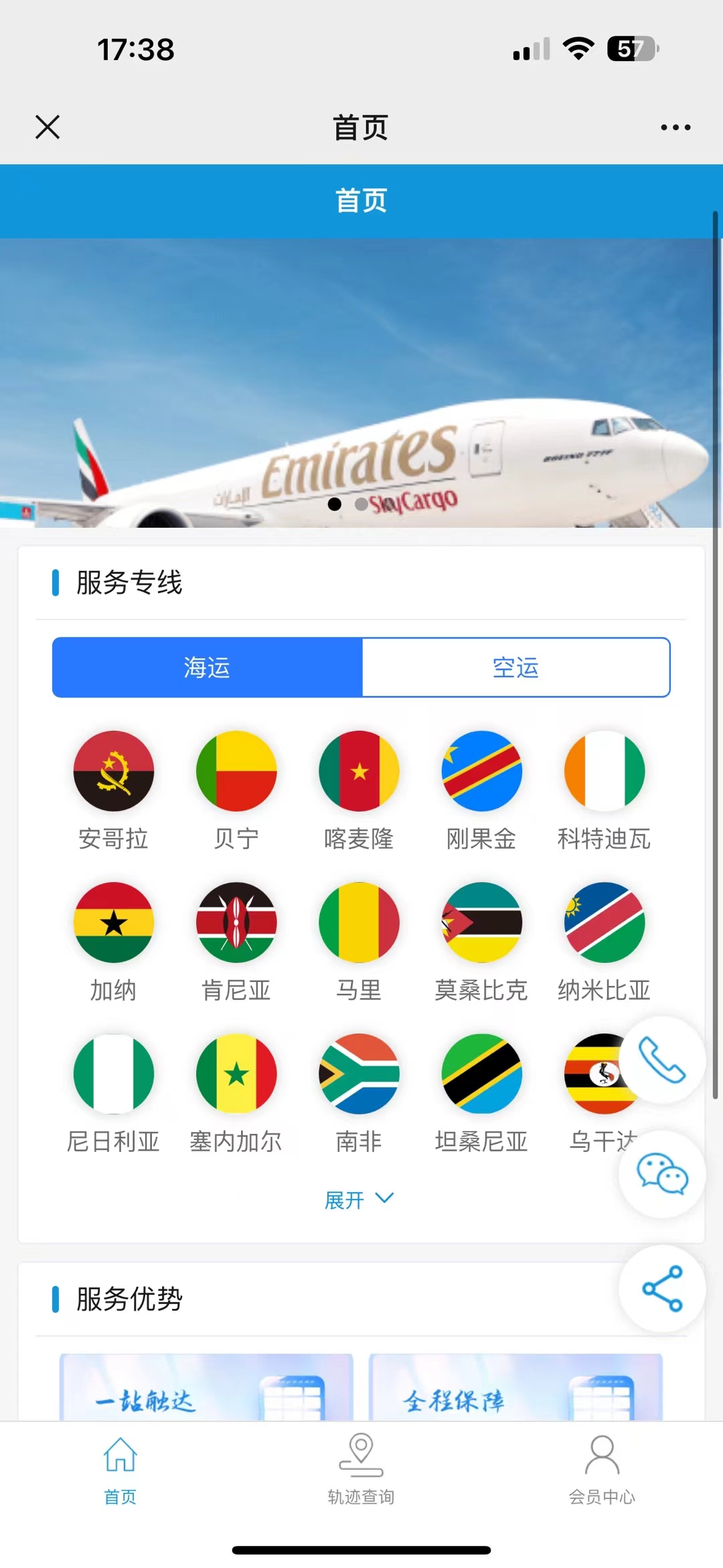The image size is (723, 1568).
Task: Close the mini program page
Action: point(48,127)
